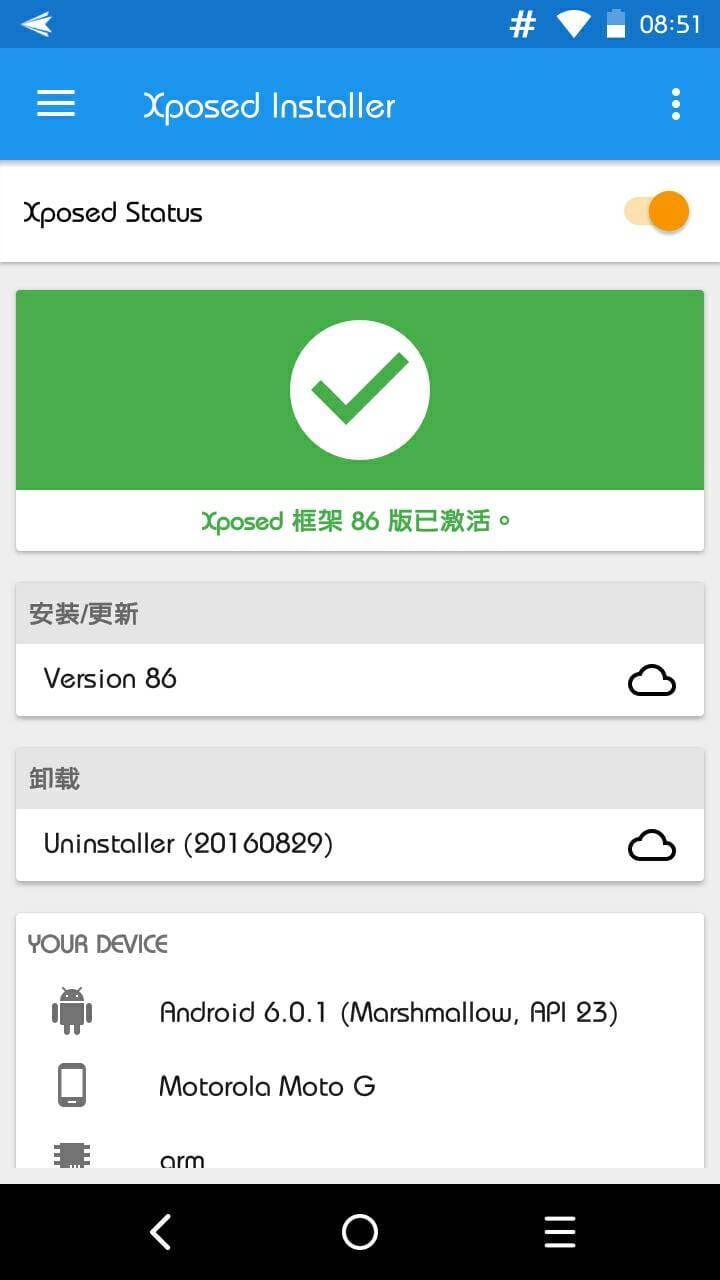Viewport: 720px width, 1280px height.
Task: Expand the YOUR DEVICE section
Action: coord(97,943)
